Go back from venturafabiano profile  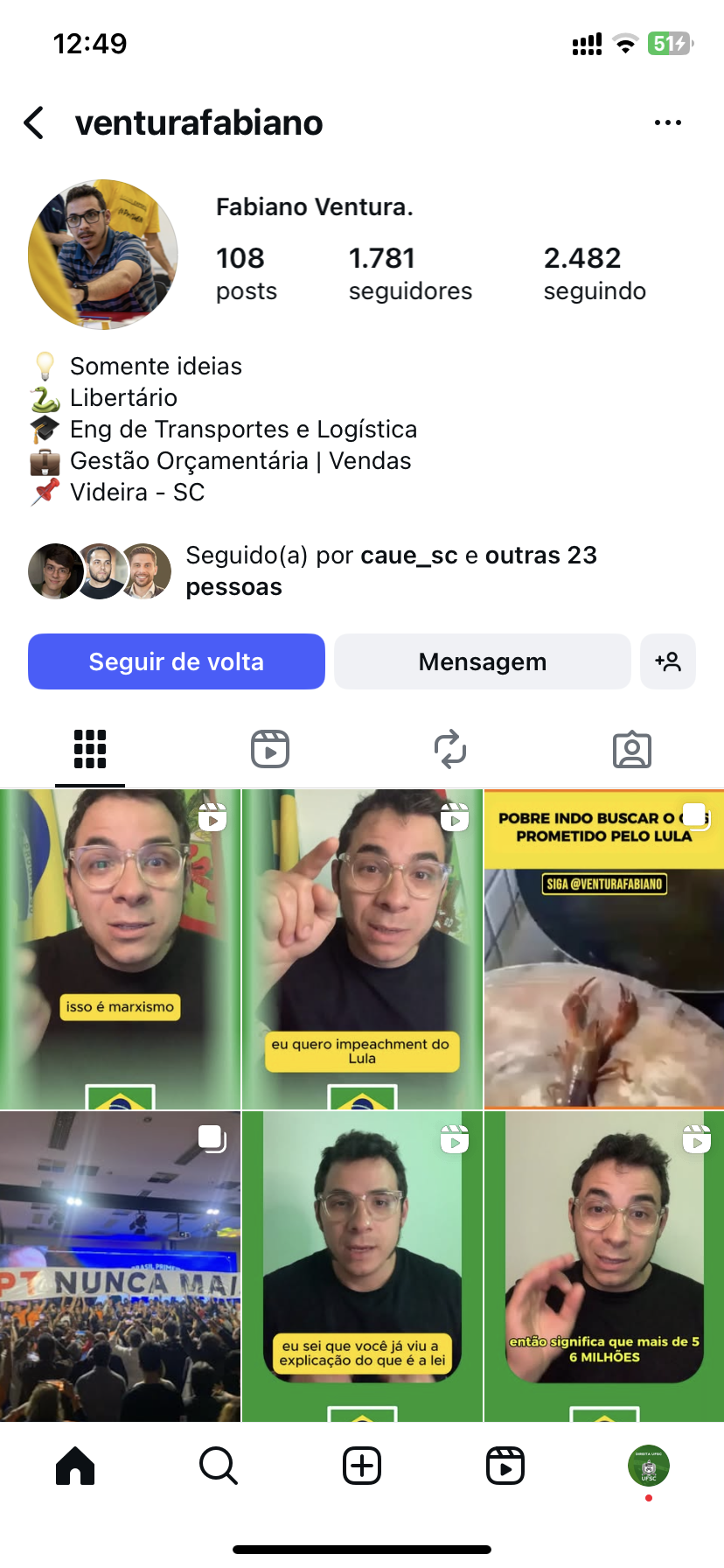pyautogui.click(x=34, y=123)
